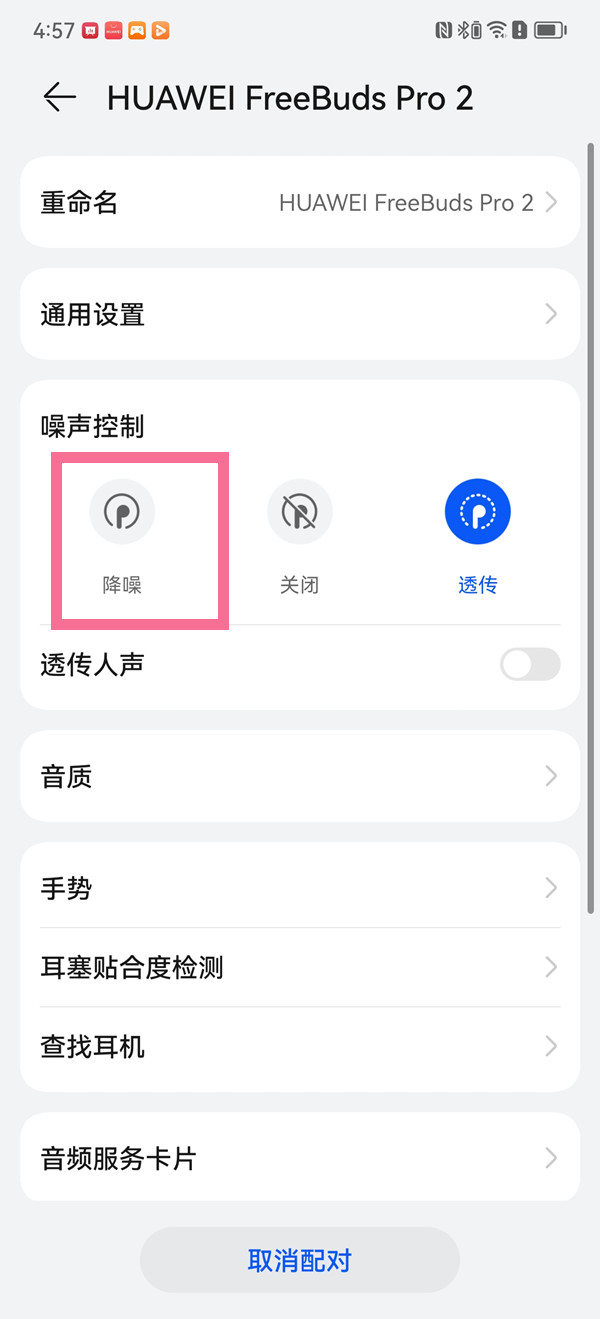600x1319 pixels.
Task: Select 降噪 noise cancellation mode
Action: [122, 513]
